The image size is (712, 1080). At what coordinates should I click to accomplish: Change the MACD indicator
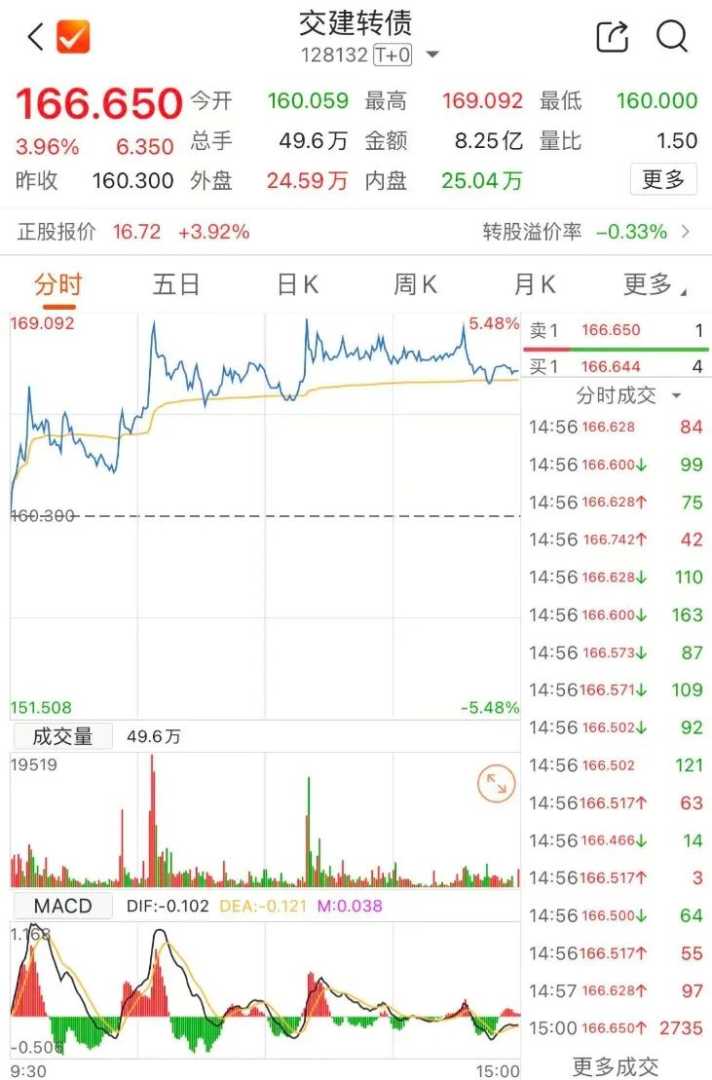(62, 906)
